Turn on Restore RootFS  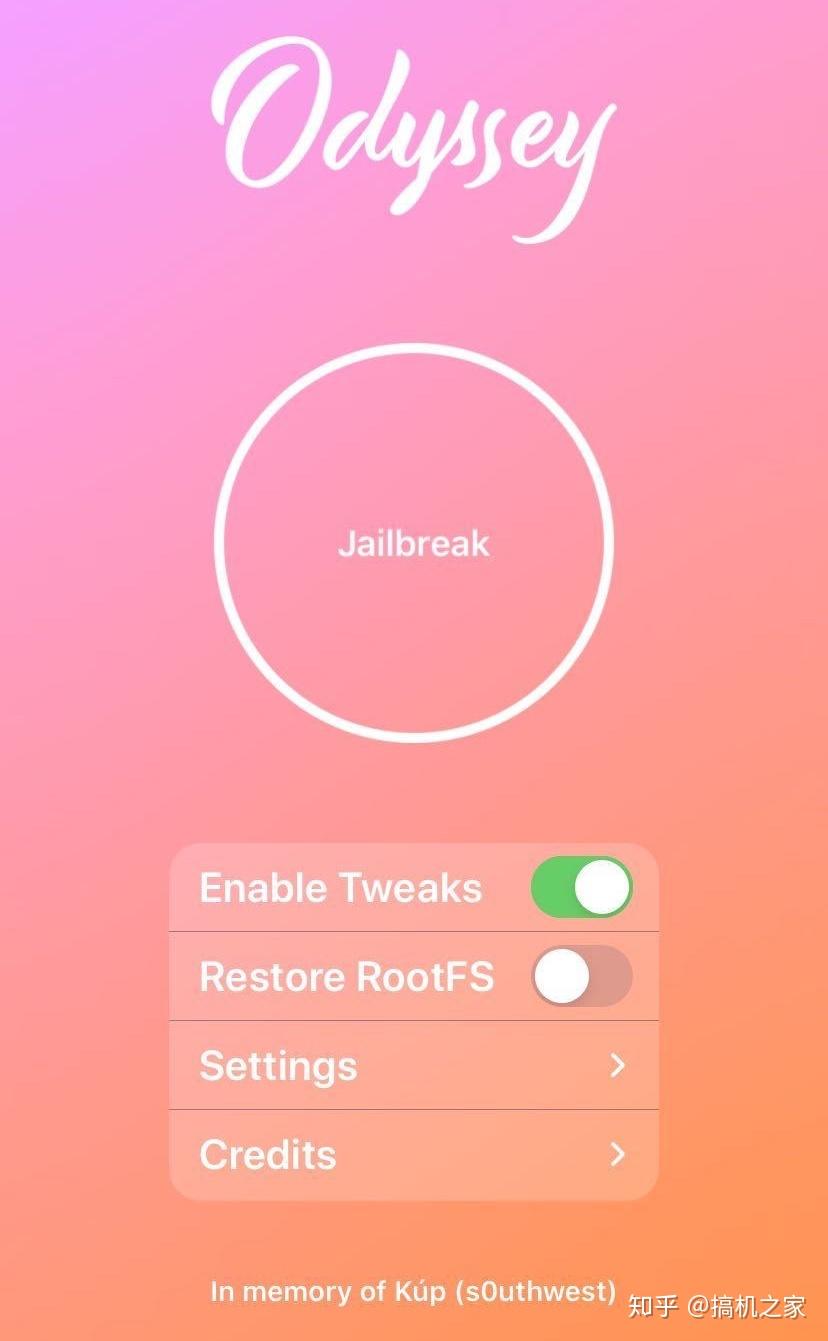pos(581,976)
